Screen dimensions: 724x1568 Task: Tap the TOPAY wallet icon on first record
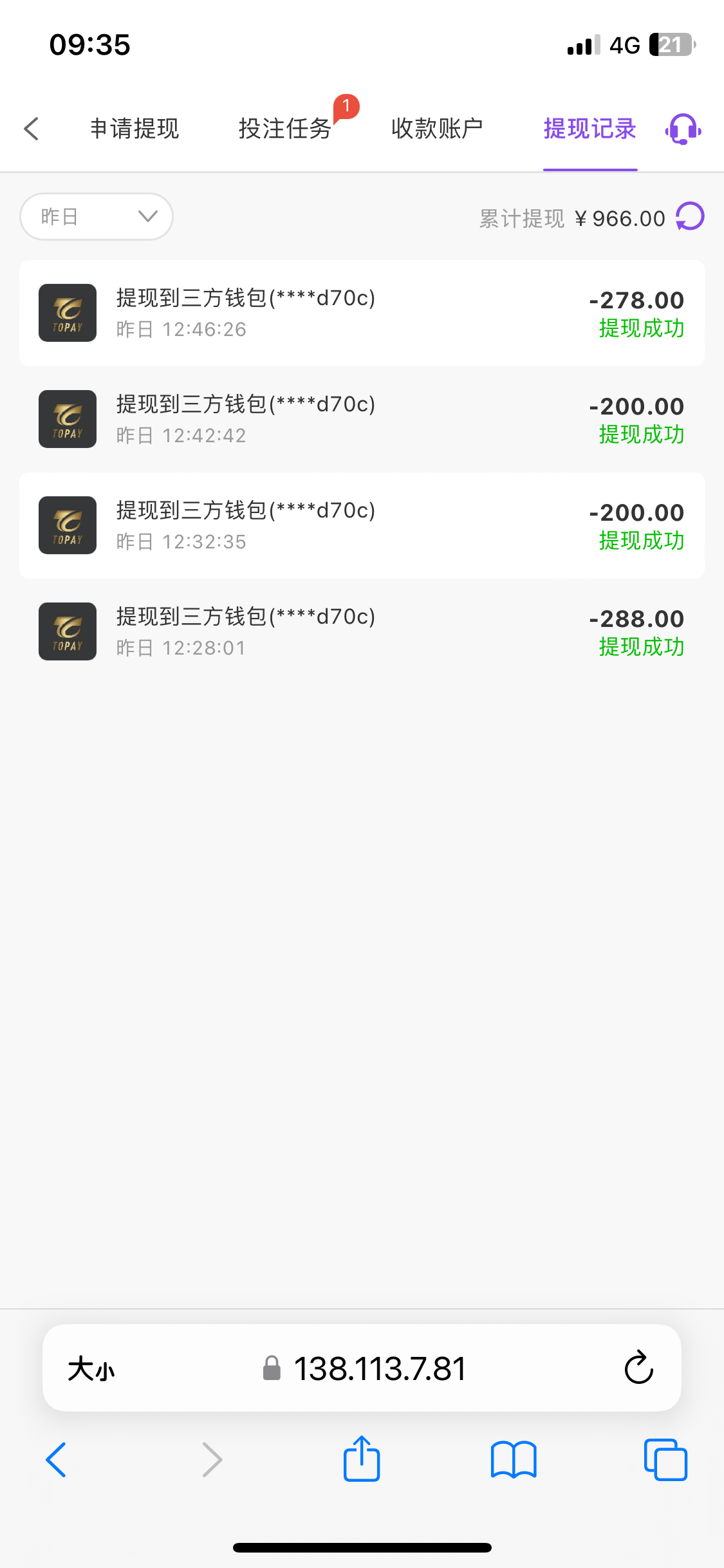click(67, 313)
